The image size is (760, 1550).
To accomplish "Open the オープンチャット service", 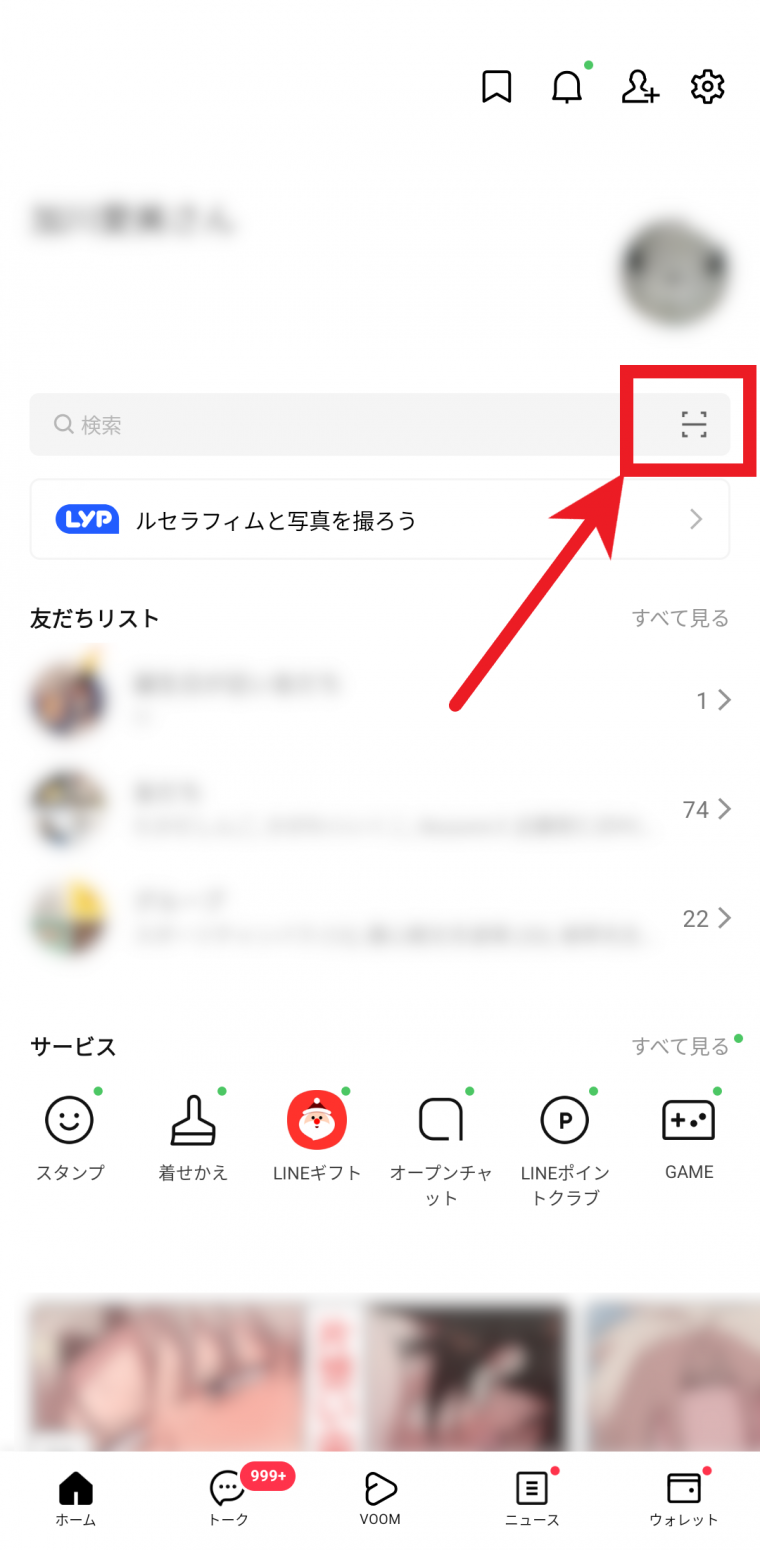I will [441, 1150].
